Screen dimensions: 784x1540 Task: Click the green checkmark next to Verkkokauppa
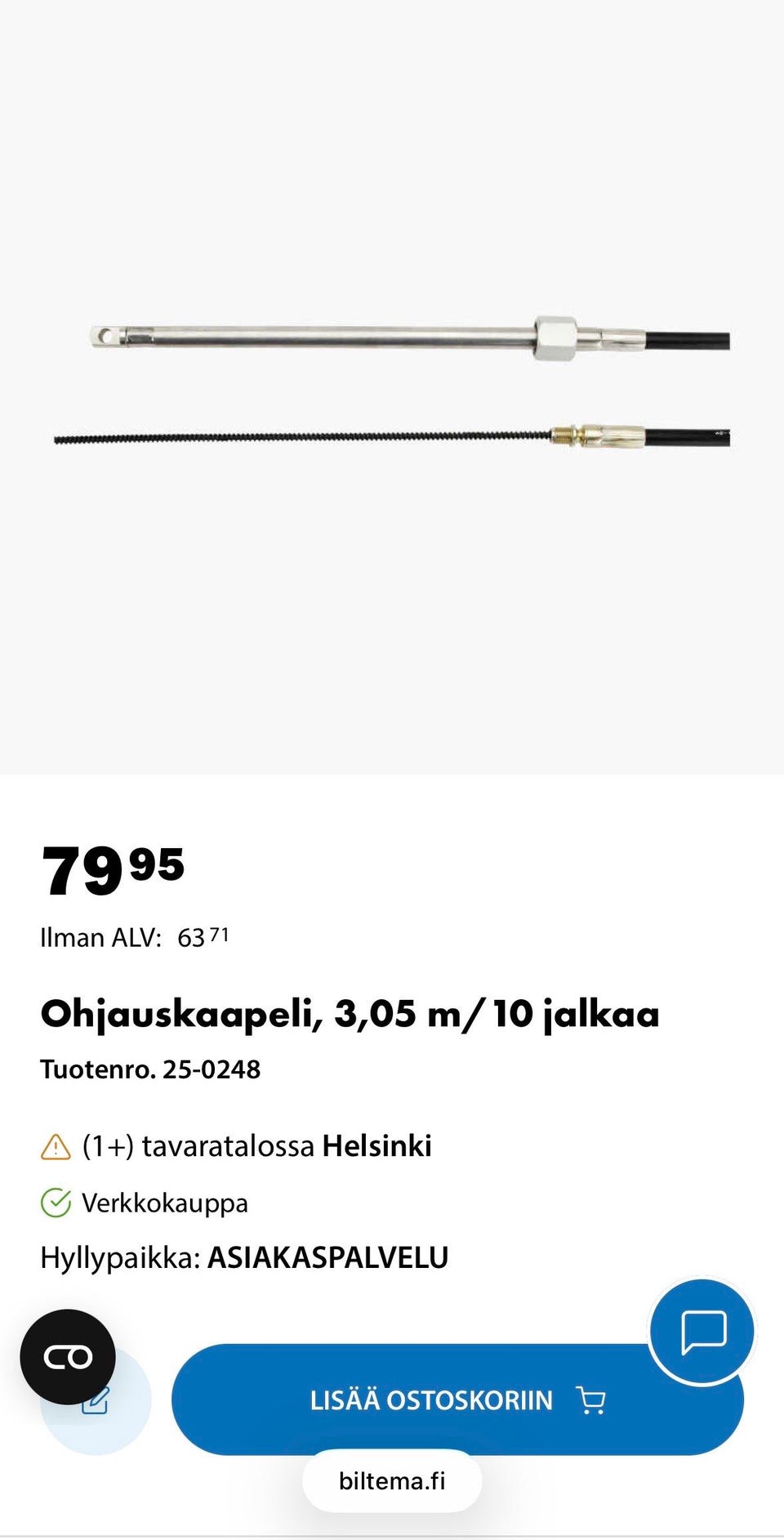pyautogui.click(x=55, y=1202)
